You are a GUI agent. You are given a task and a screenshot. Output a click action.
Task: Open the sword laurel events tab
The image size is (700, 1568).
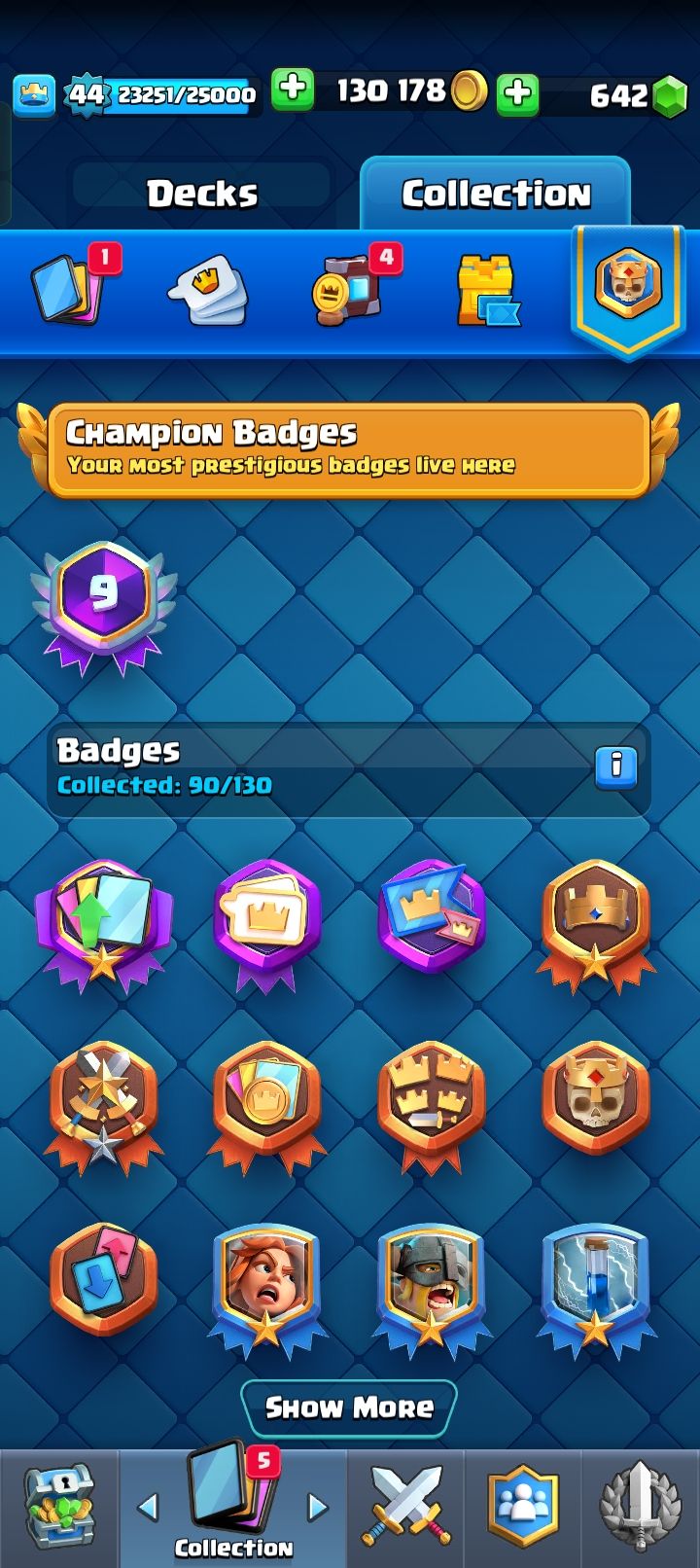[640, 1507]
